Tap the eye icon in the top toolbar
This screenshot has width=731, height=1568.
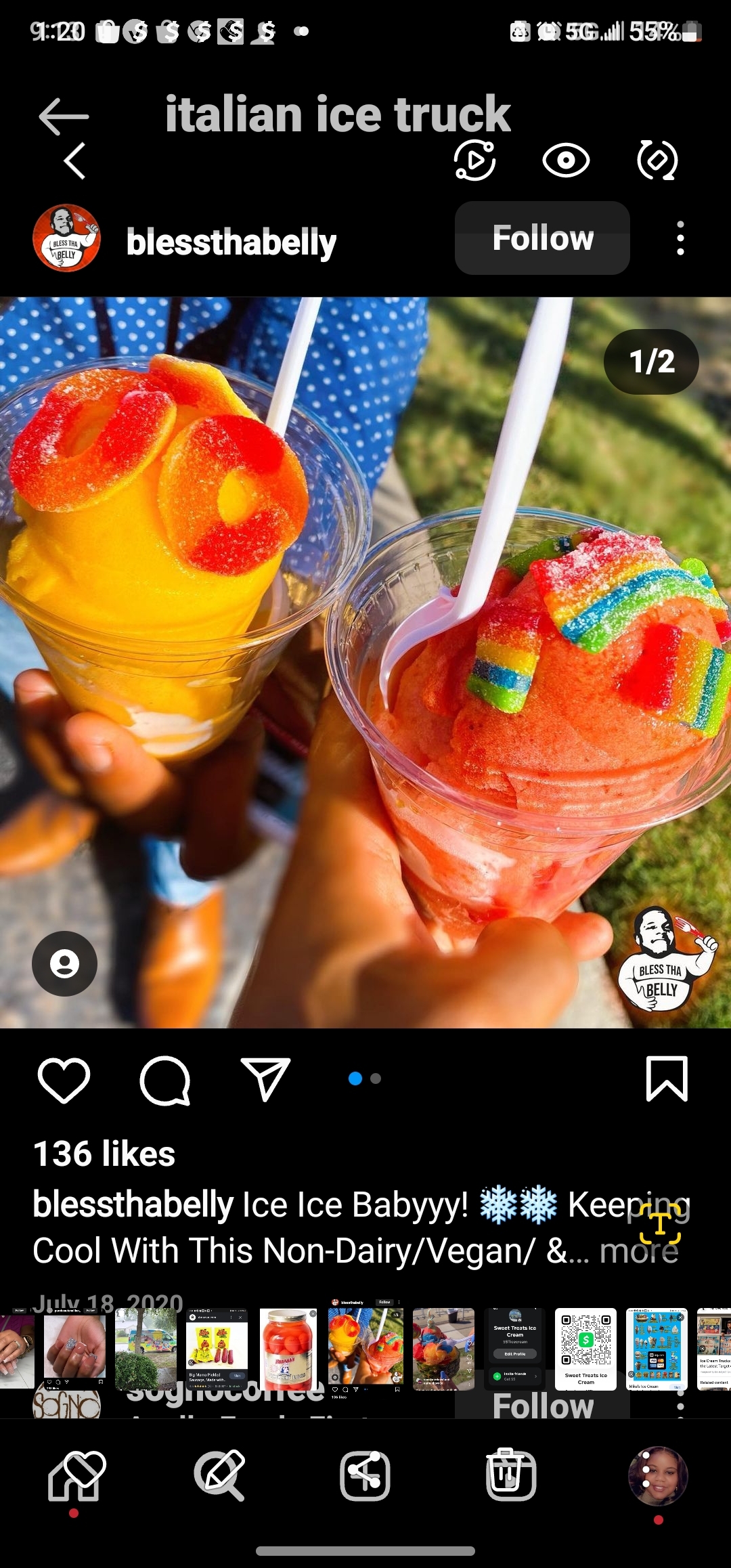(566, 160)
